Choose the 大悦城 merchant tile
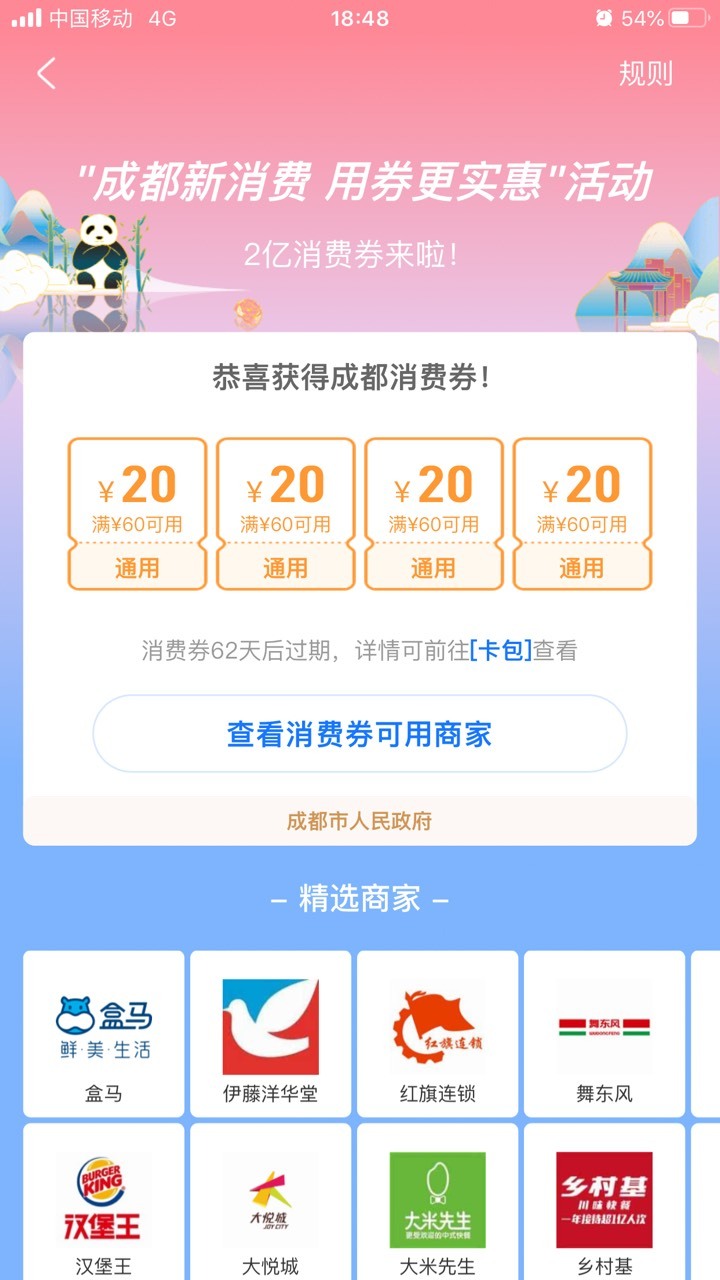 click(271, 1202)
